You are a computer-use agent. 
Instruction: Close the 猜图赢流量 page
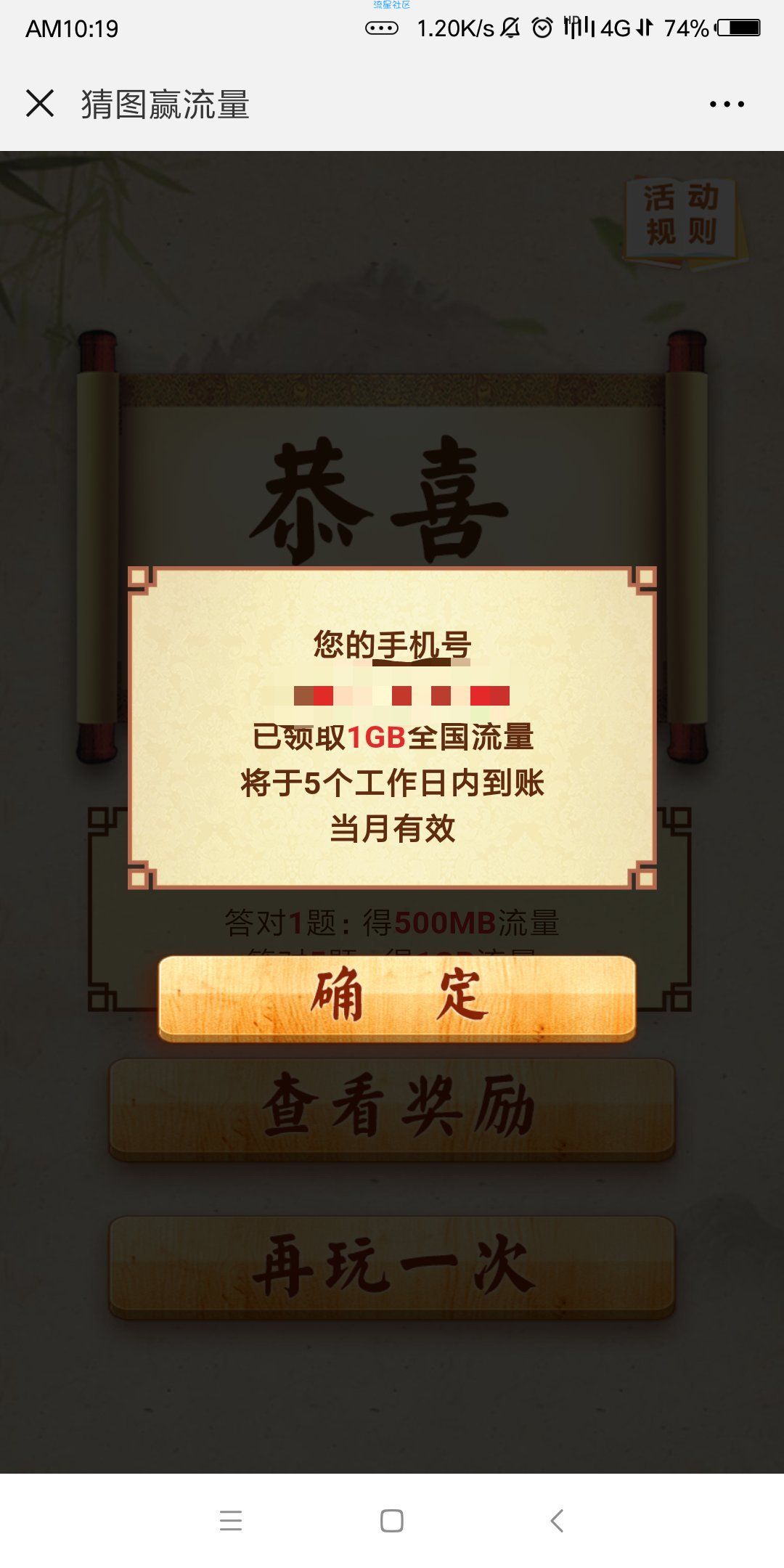40,103
